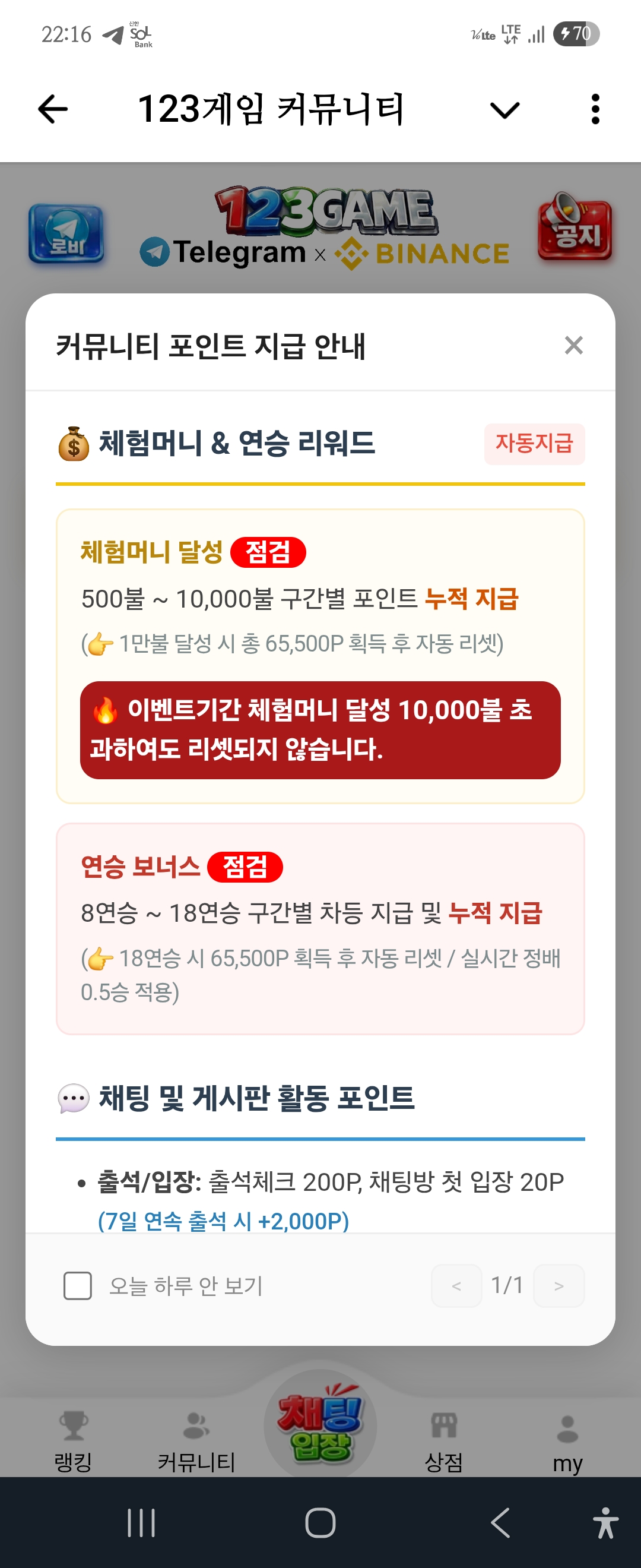The height and width of the screenshot is (1568, 641).
Task: Go back using the header arrow
Action: coord(53,109)
